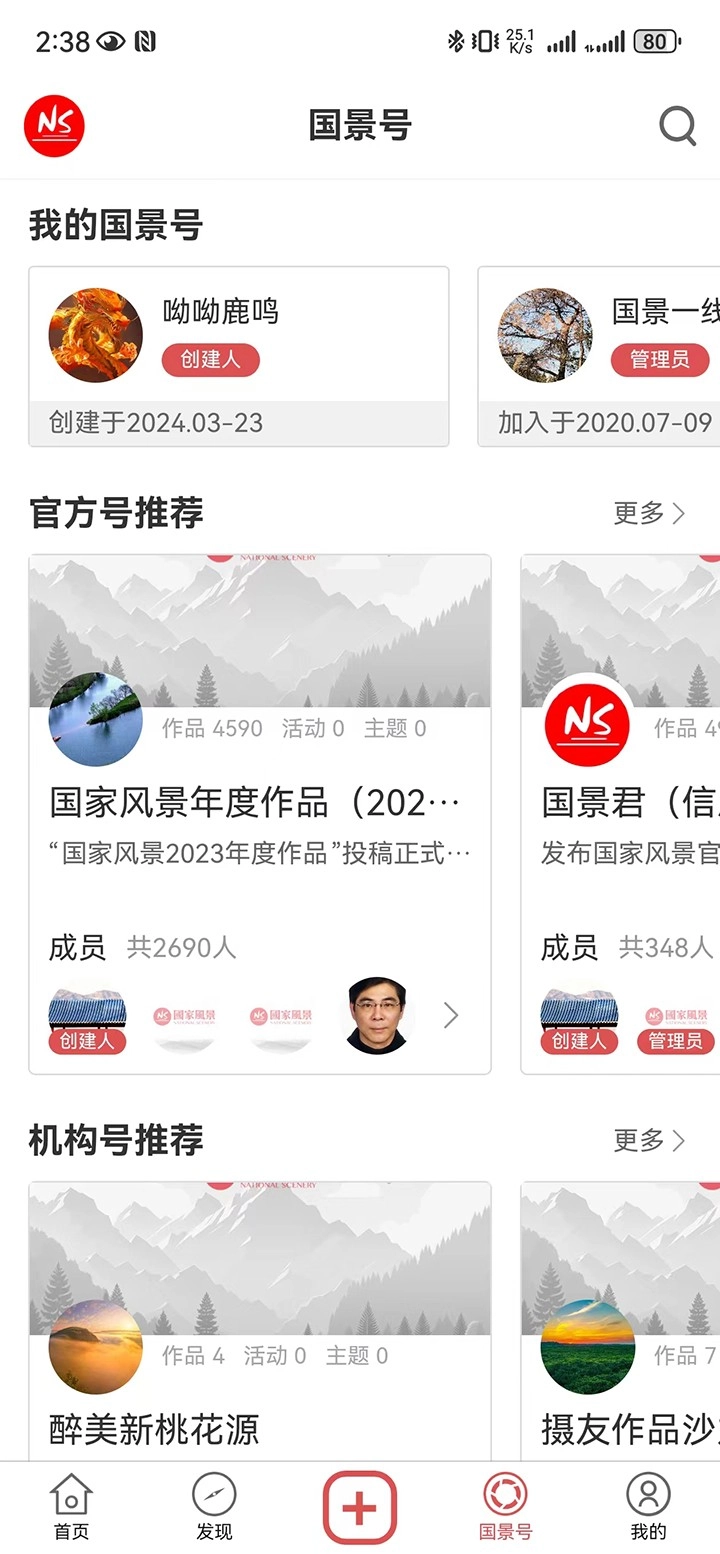Tap the 管理员 badge on 国景一线 card

click(x=659, y=360)
